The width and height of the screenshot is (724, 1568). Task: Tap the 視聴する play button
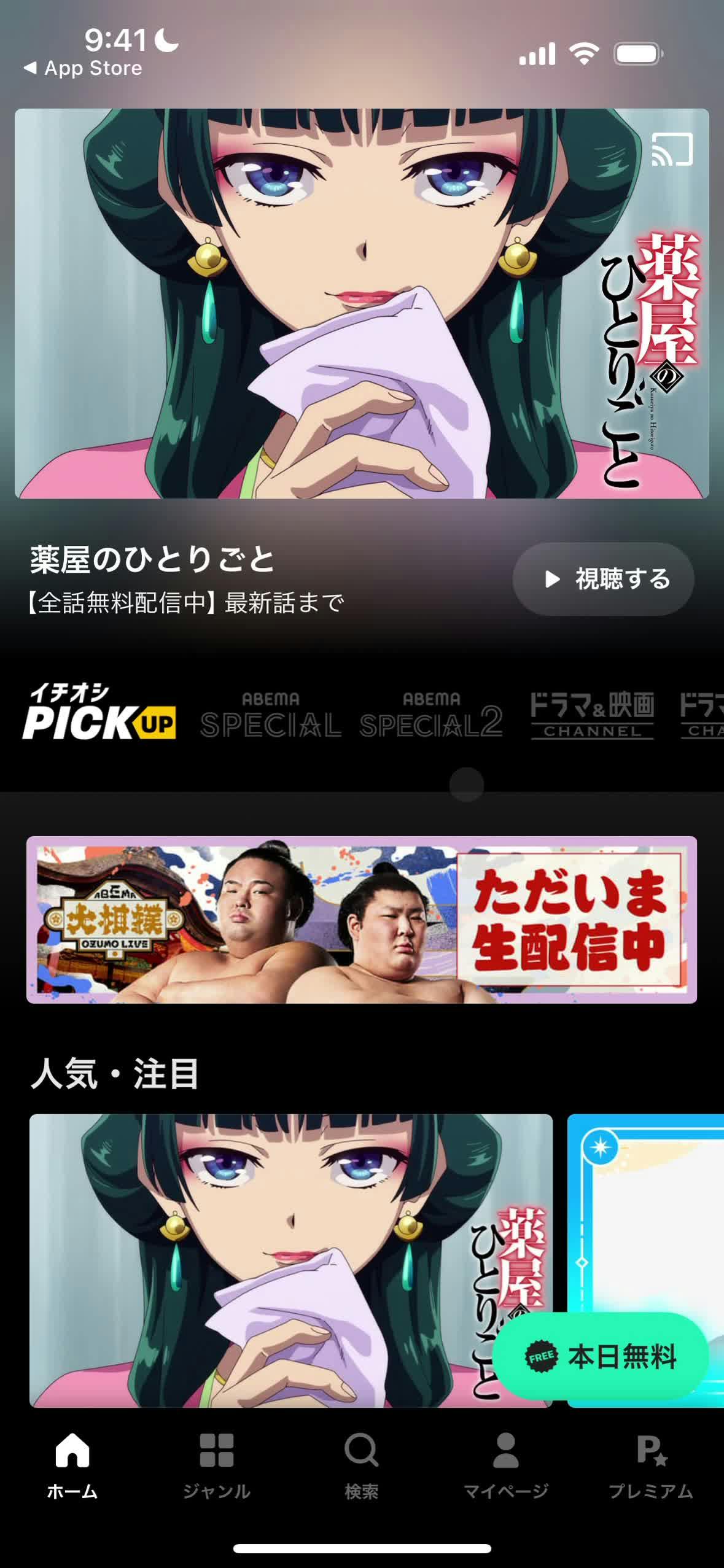coord(603,579)
